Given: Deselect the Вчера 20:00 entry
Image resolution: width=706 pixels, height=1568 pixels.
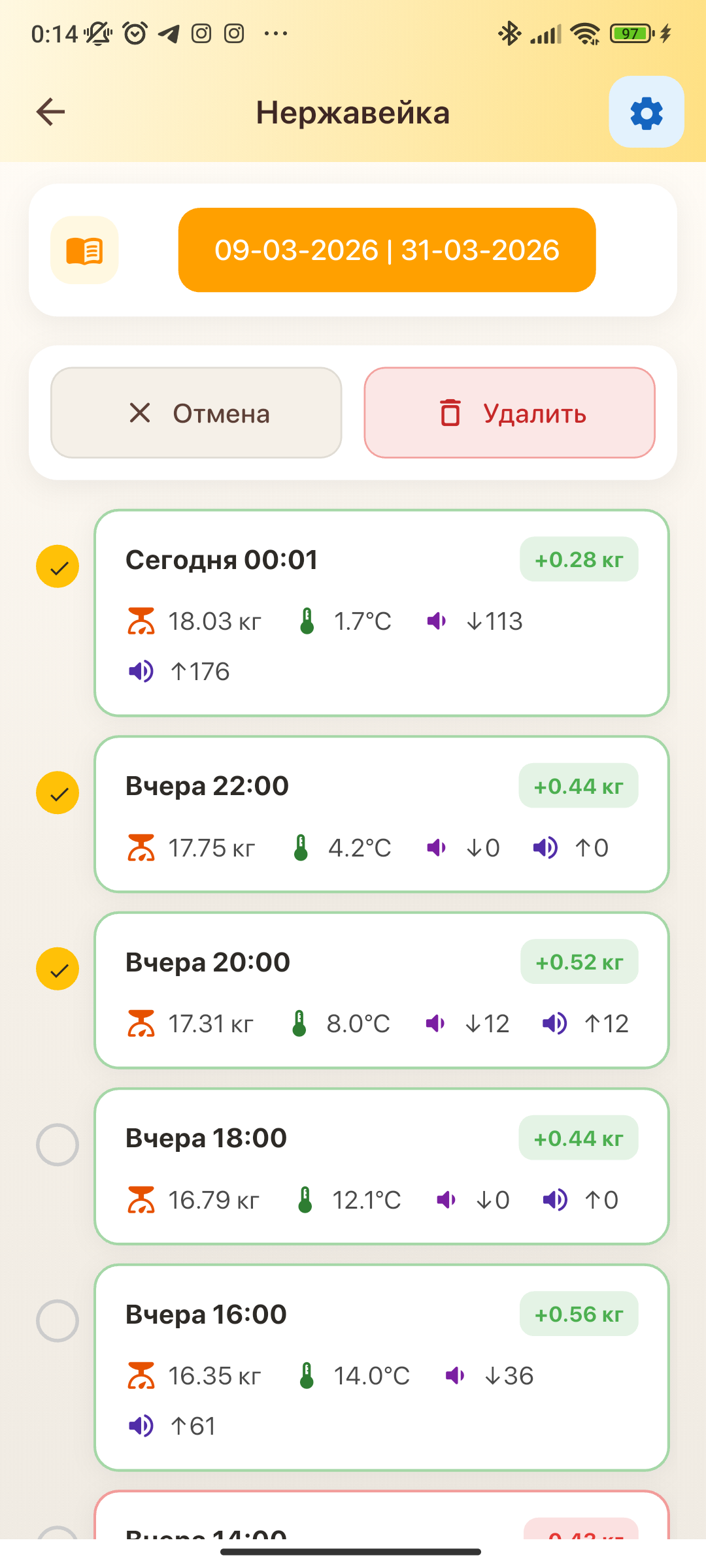Looking at the screenshot, I should coord(58,968).
